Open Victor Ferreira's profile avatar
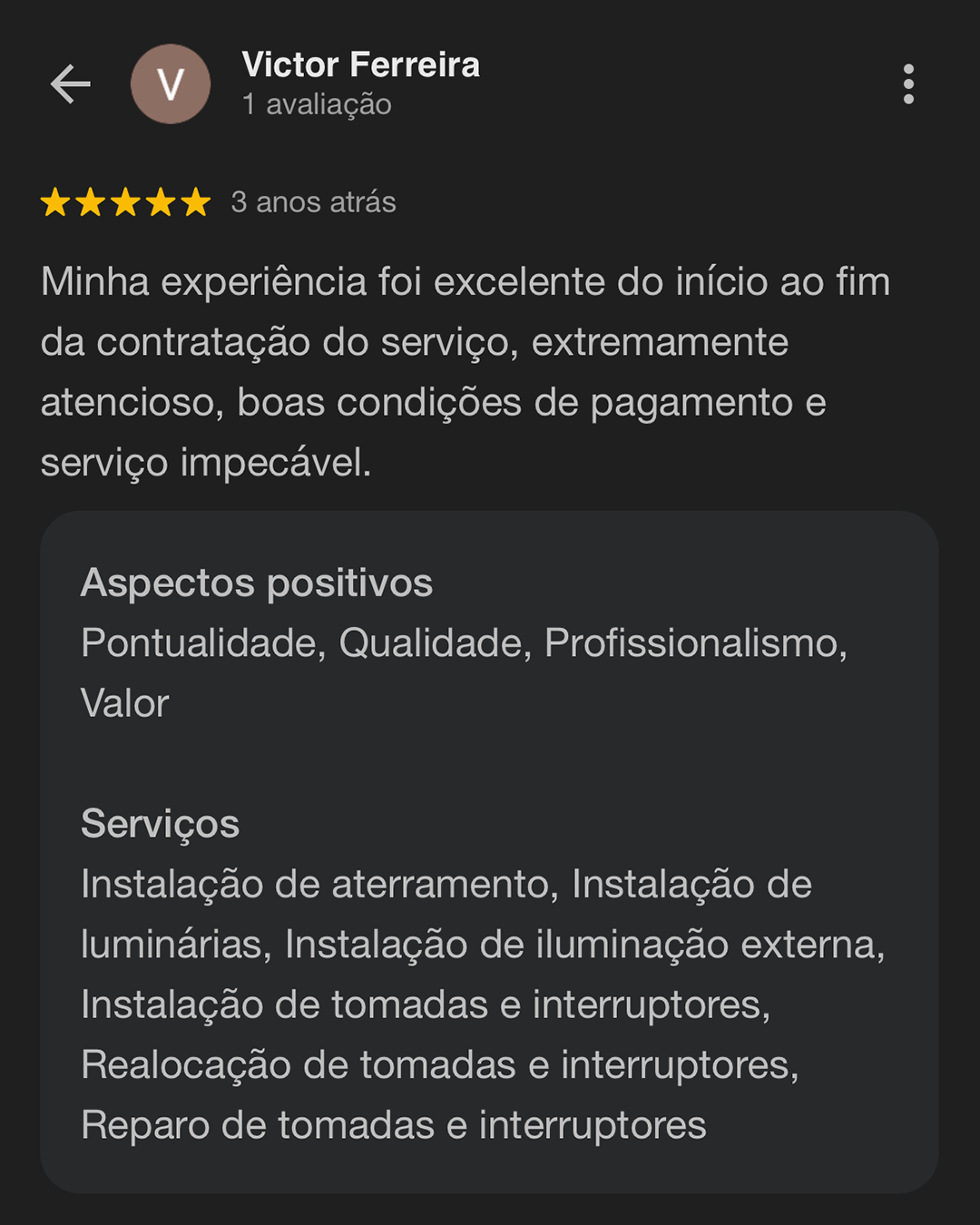Viewport: 980px width, 1225px height. pyautogui.click(x=171, y=84)
